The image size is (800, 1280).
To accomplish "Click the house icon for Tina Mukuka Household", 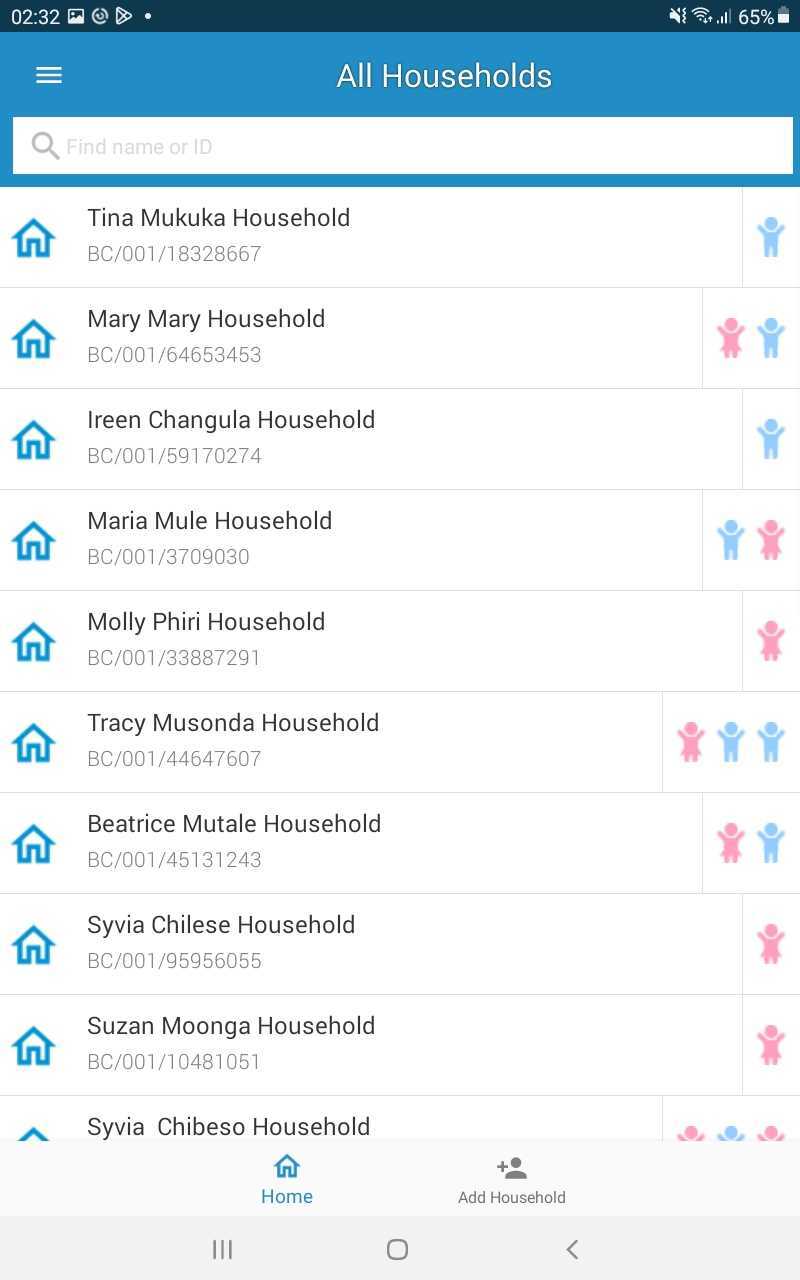I will pyautogui.click(x=34, y=237).
